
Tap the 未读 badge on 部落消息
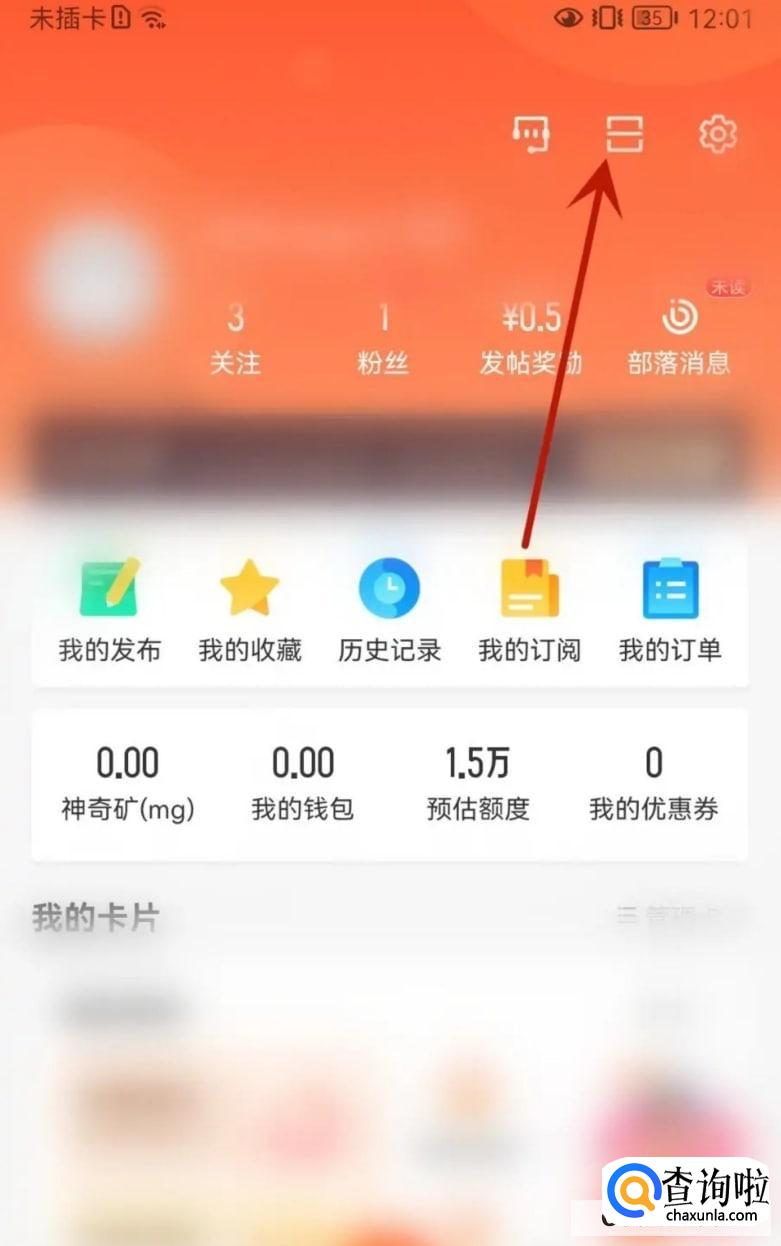coord(730,287)
